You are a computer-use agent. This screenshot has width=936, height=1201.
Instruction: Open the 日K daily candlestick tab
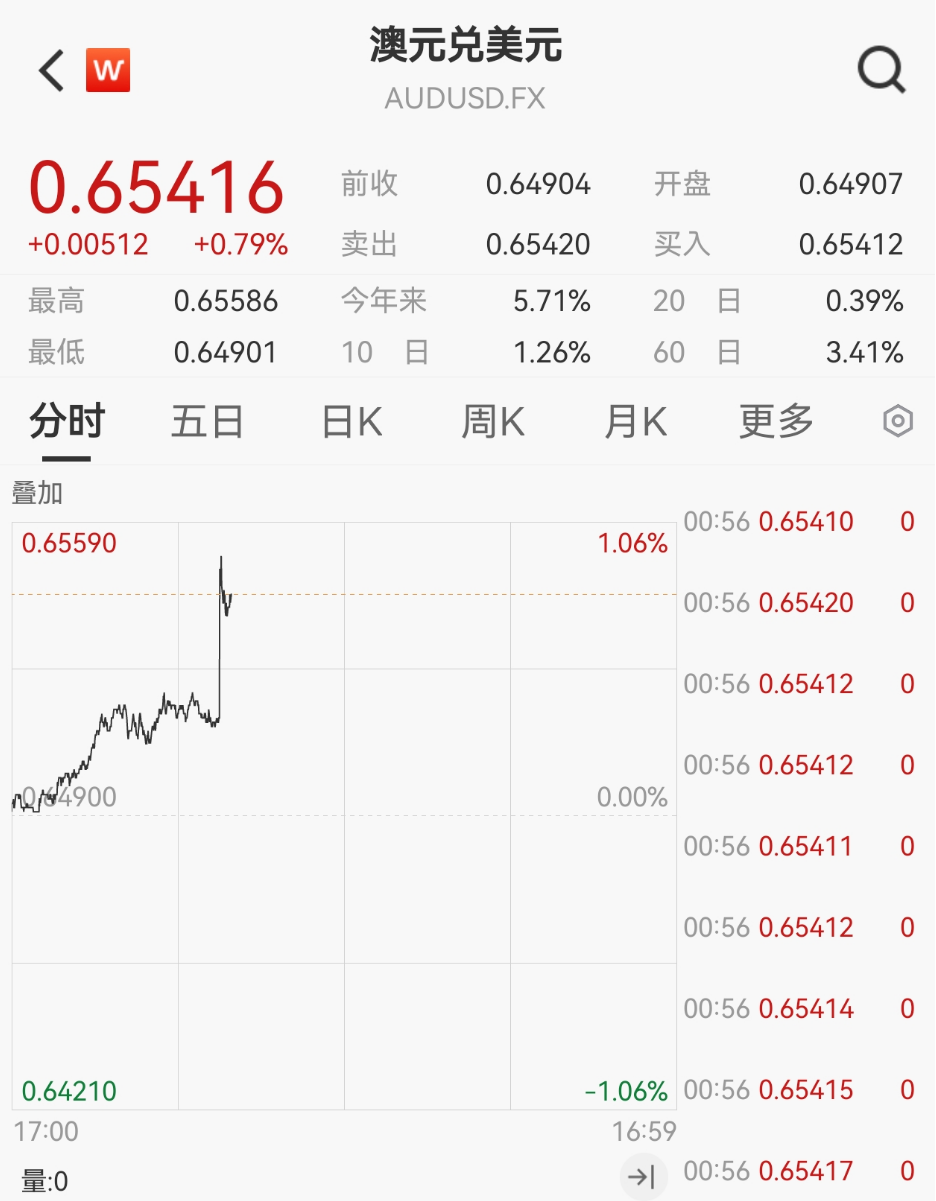coord(349,422)
